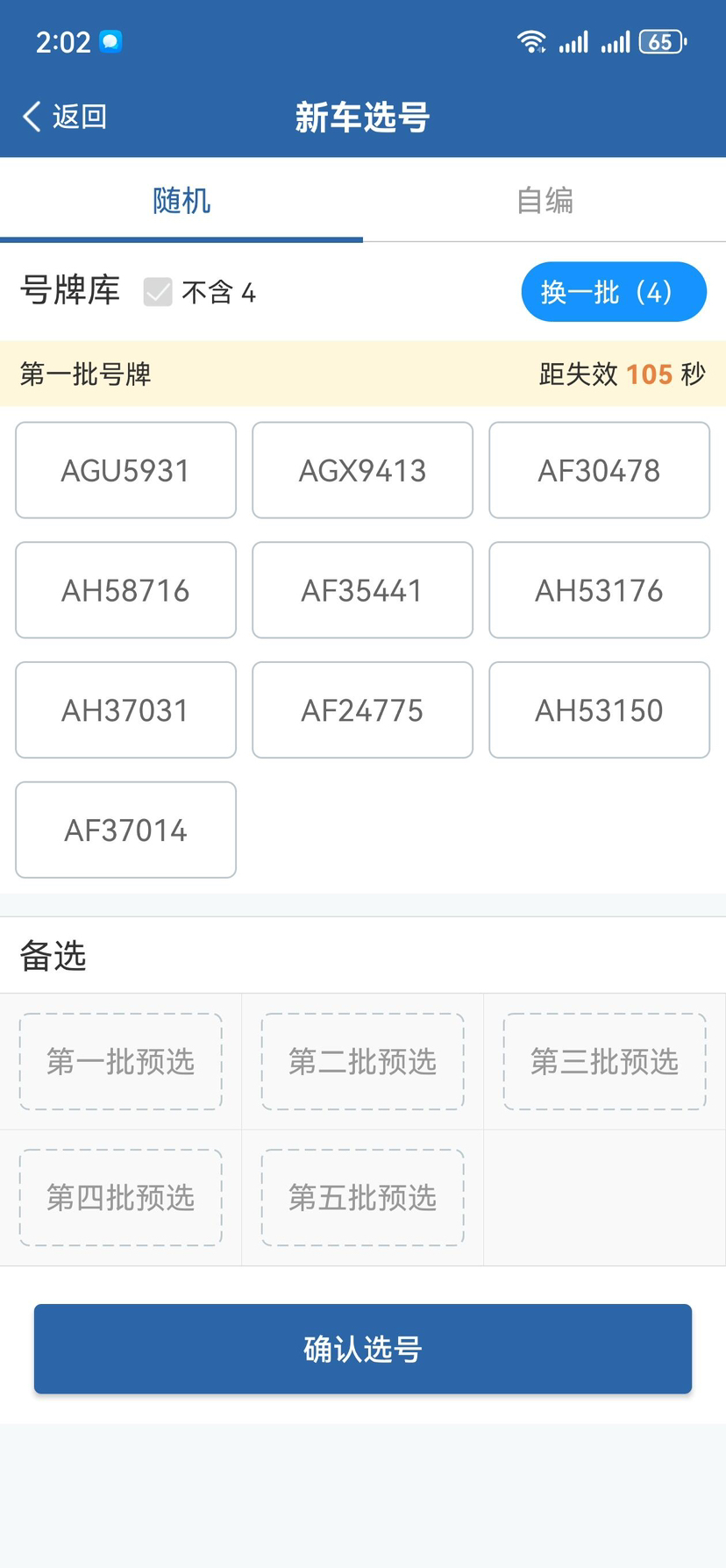This screenshot has width=726, height=1568.
Task: Select plate option AGU5931
Action: coord(125,470)
